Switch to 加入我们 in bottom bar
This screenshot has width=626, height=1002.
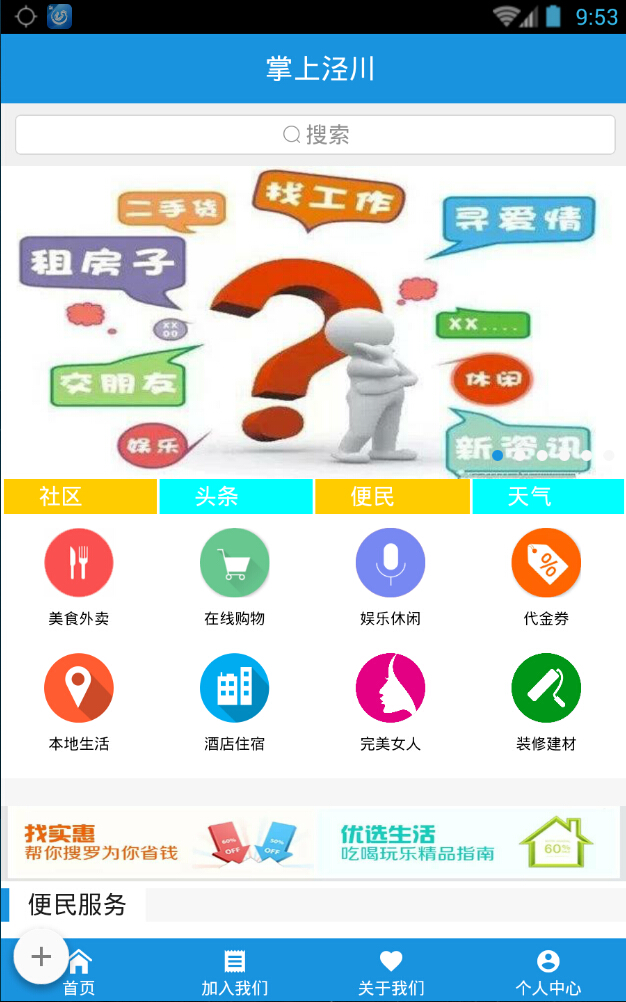coord(235,972)
